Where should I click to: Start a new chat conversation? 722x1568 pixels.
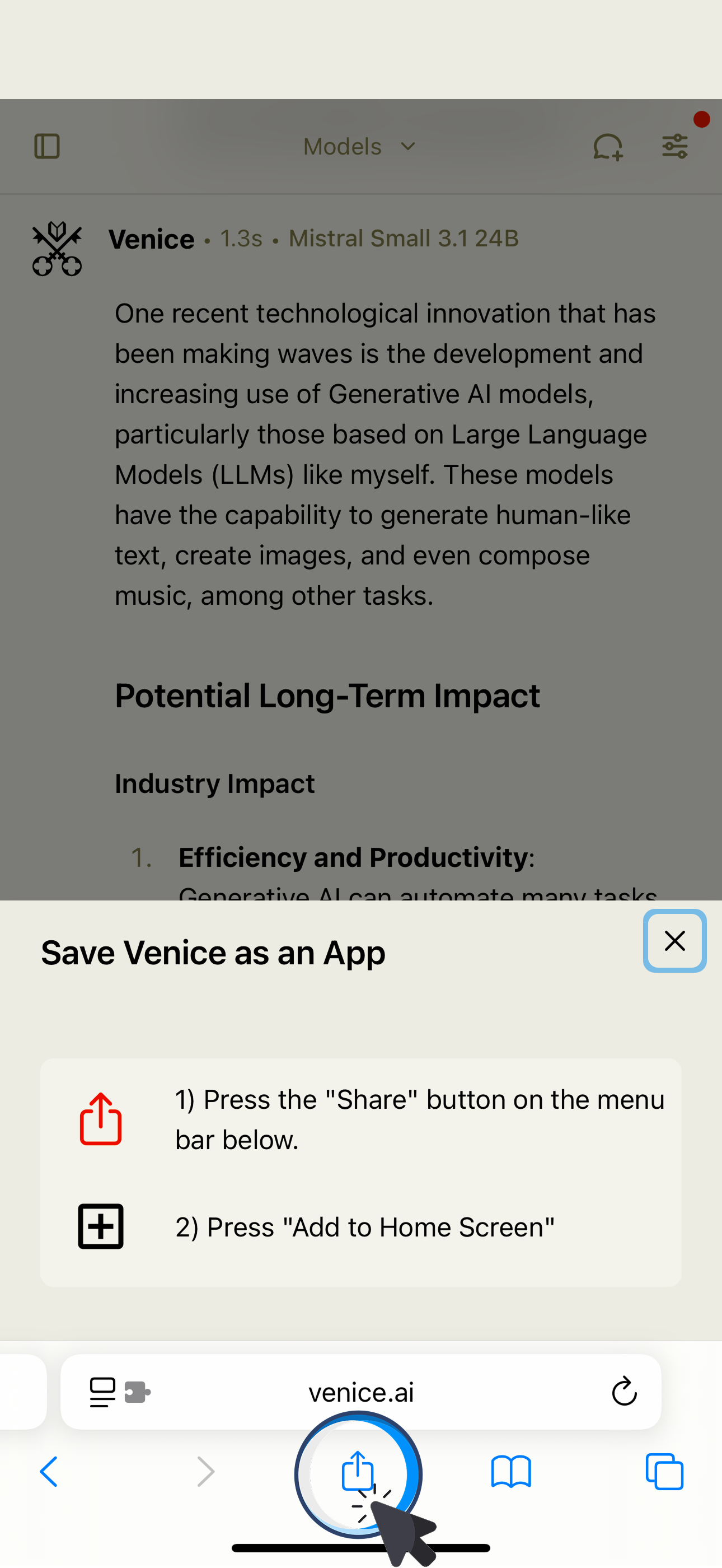tap(608, 147)
